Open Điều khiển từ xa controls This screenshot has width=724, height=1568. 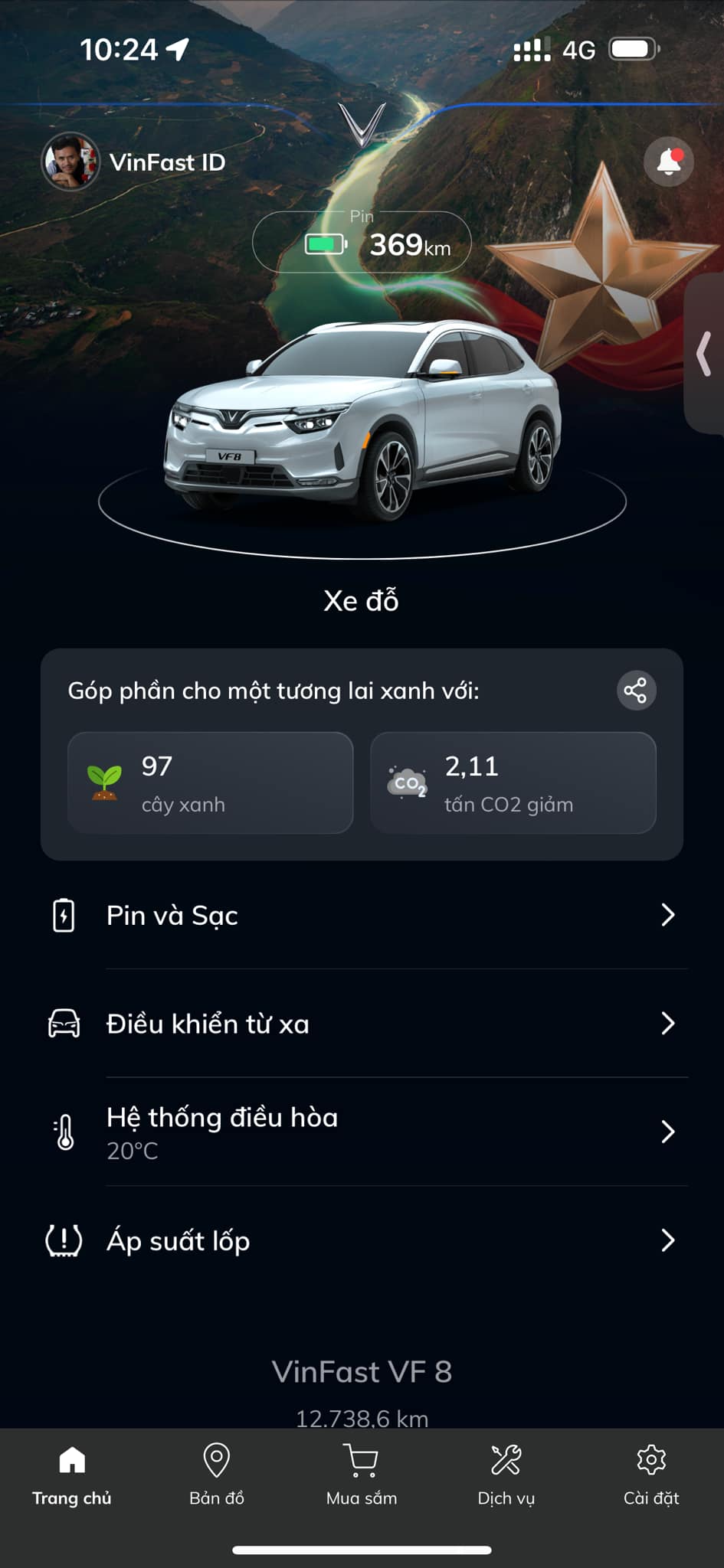pyautogui.click(x=362, y=1024)
